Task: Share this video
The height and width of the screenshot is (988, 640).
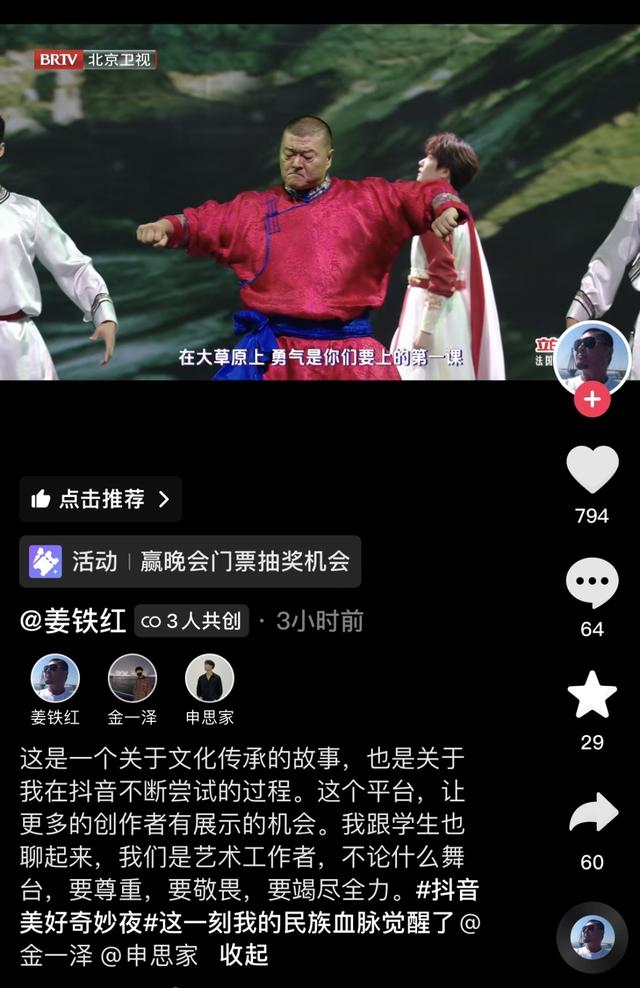Action: (592, 813)
